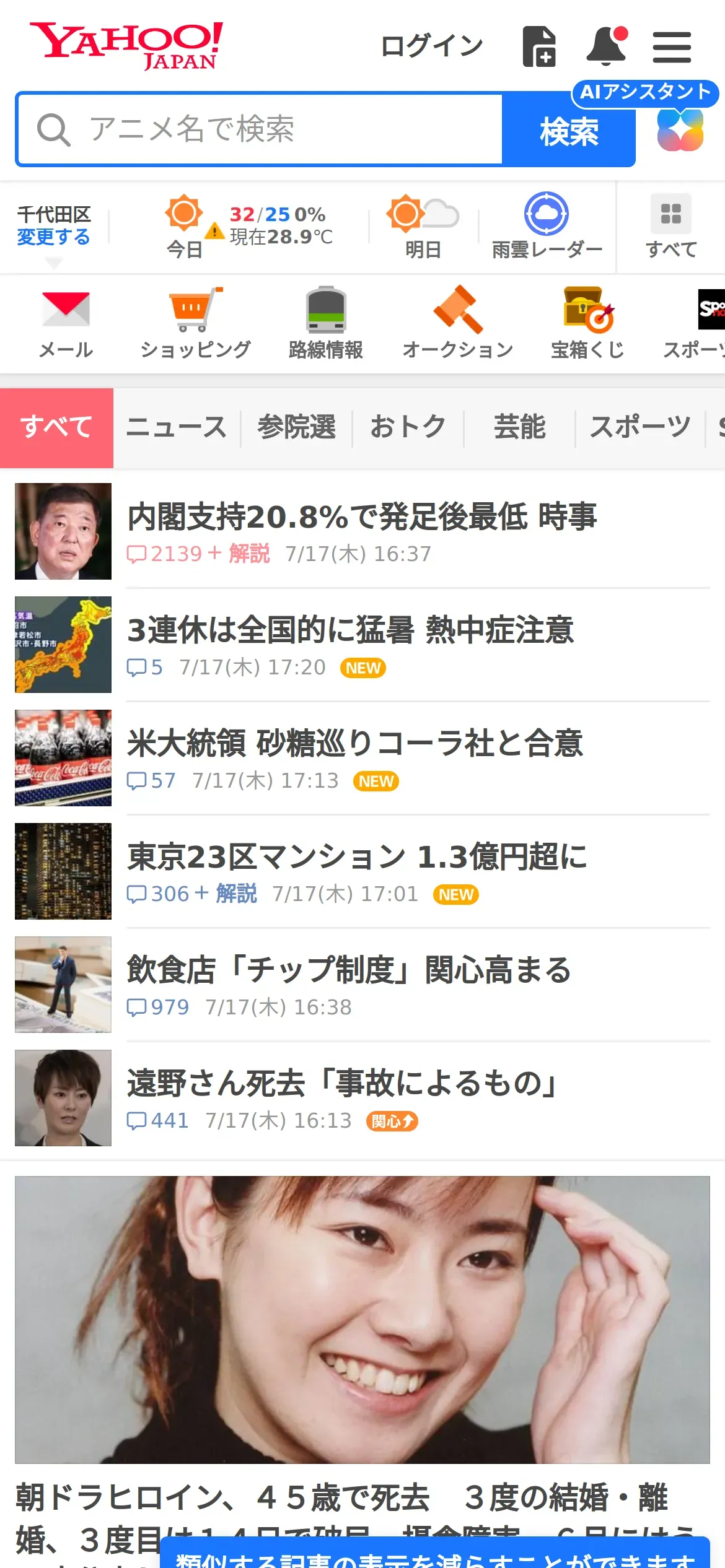Open the 東京23区マンション article

[x=357, y=857]
